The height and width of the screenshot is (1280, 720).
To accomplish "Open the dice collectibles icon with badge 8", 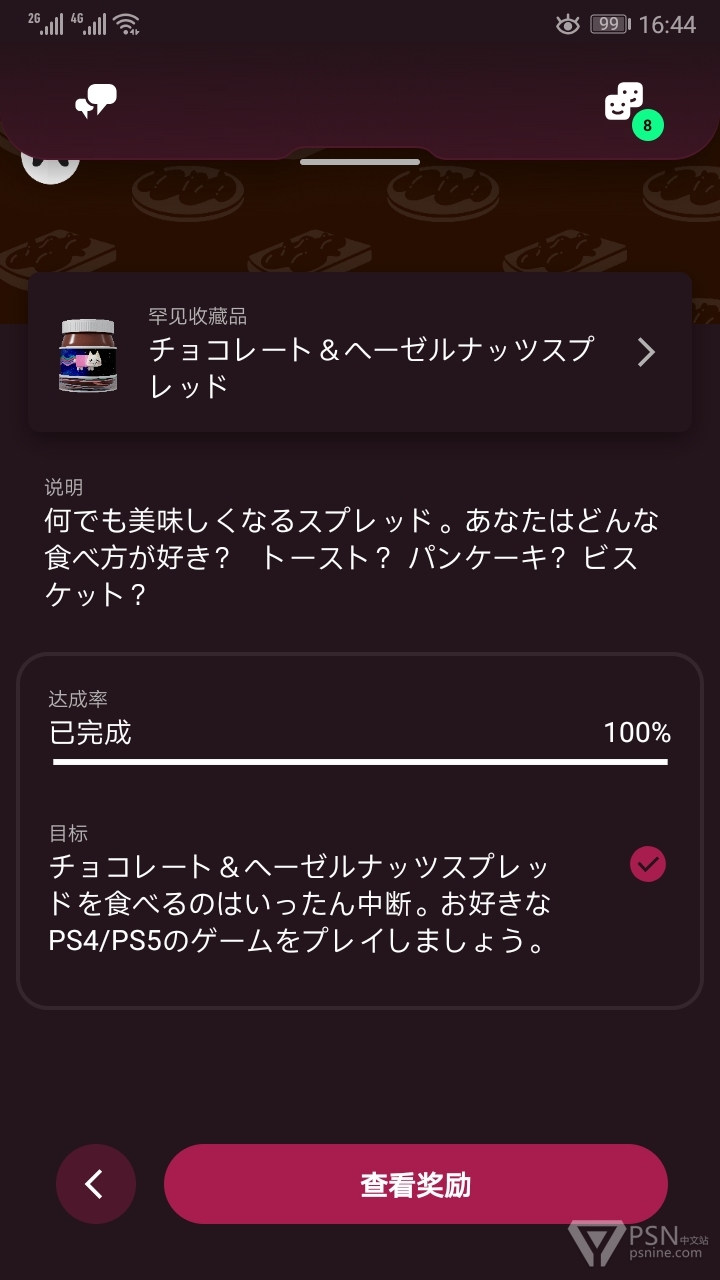I will tap(626, 103).
